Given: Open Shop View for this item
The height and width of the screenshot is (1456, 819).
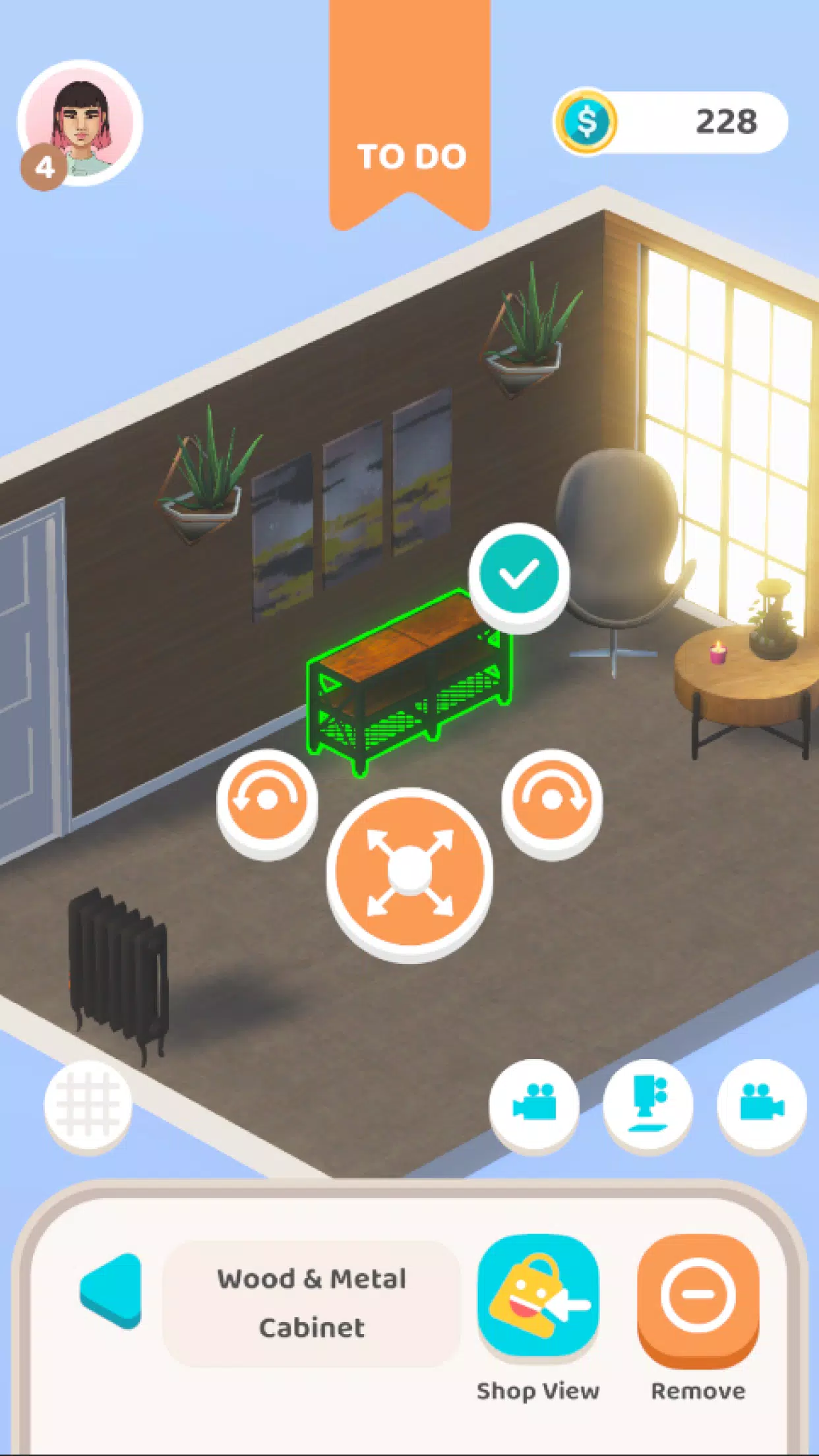Looking at the screenshot, I should 538,1297.
